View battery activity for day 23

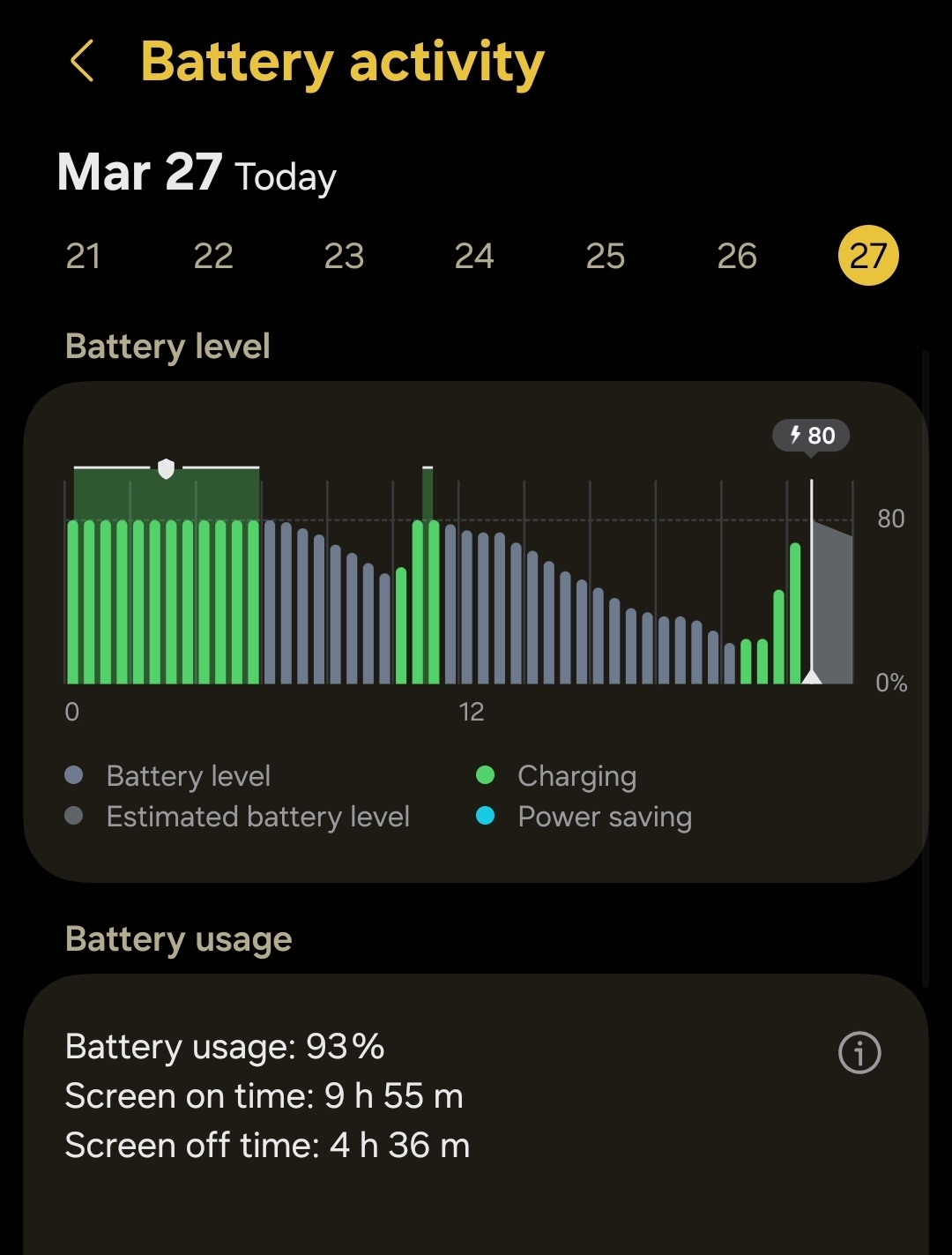344,257
